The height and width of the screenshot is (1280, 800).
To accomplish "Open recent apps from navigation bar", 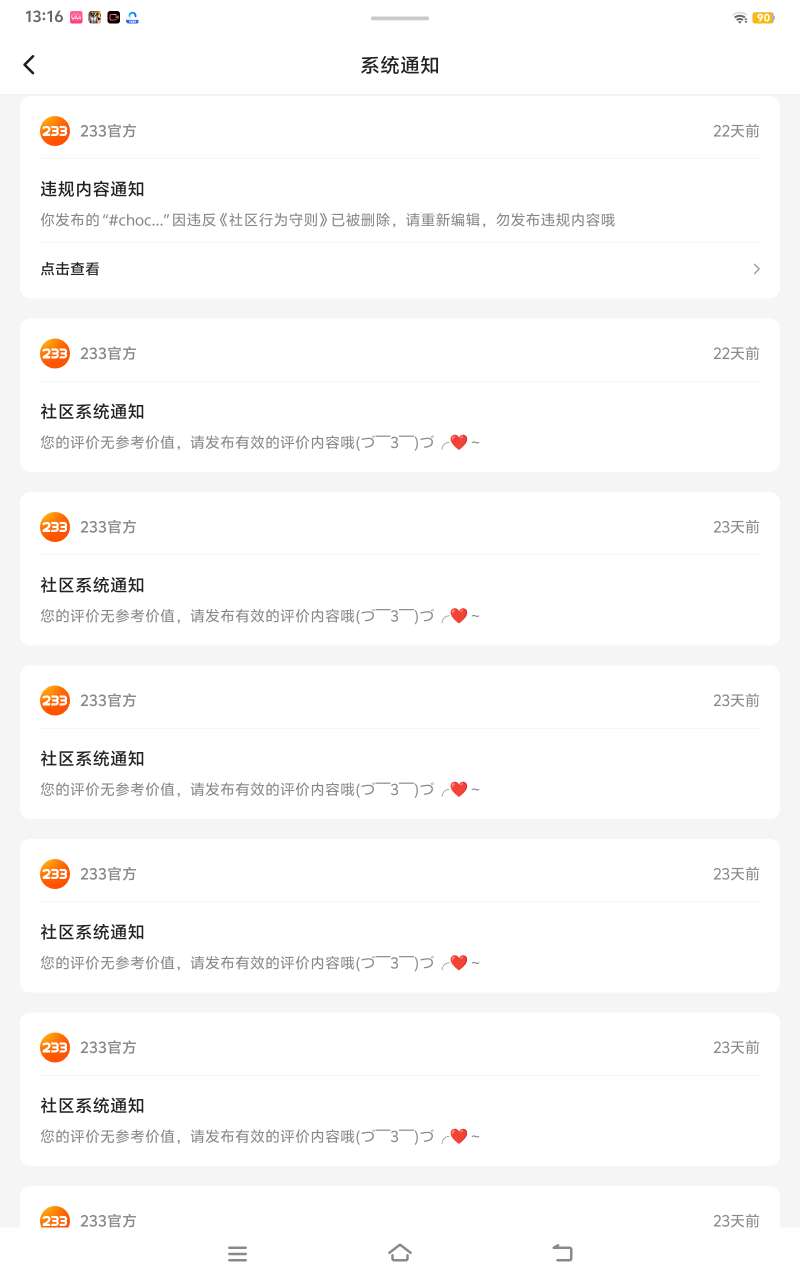I will 237,1253.
